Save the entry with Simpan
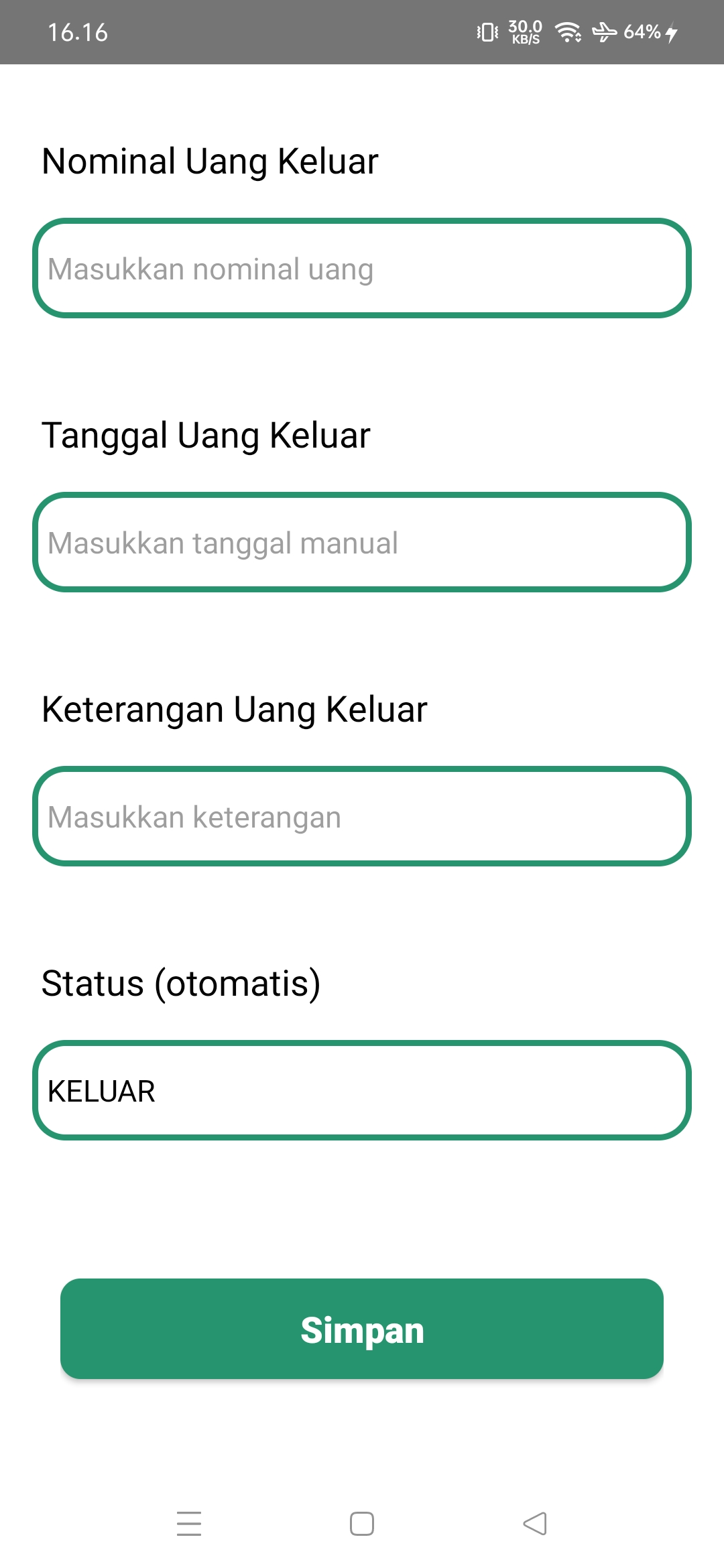This screenshot has height=1568, width=724. tap(362, 1329)
